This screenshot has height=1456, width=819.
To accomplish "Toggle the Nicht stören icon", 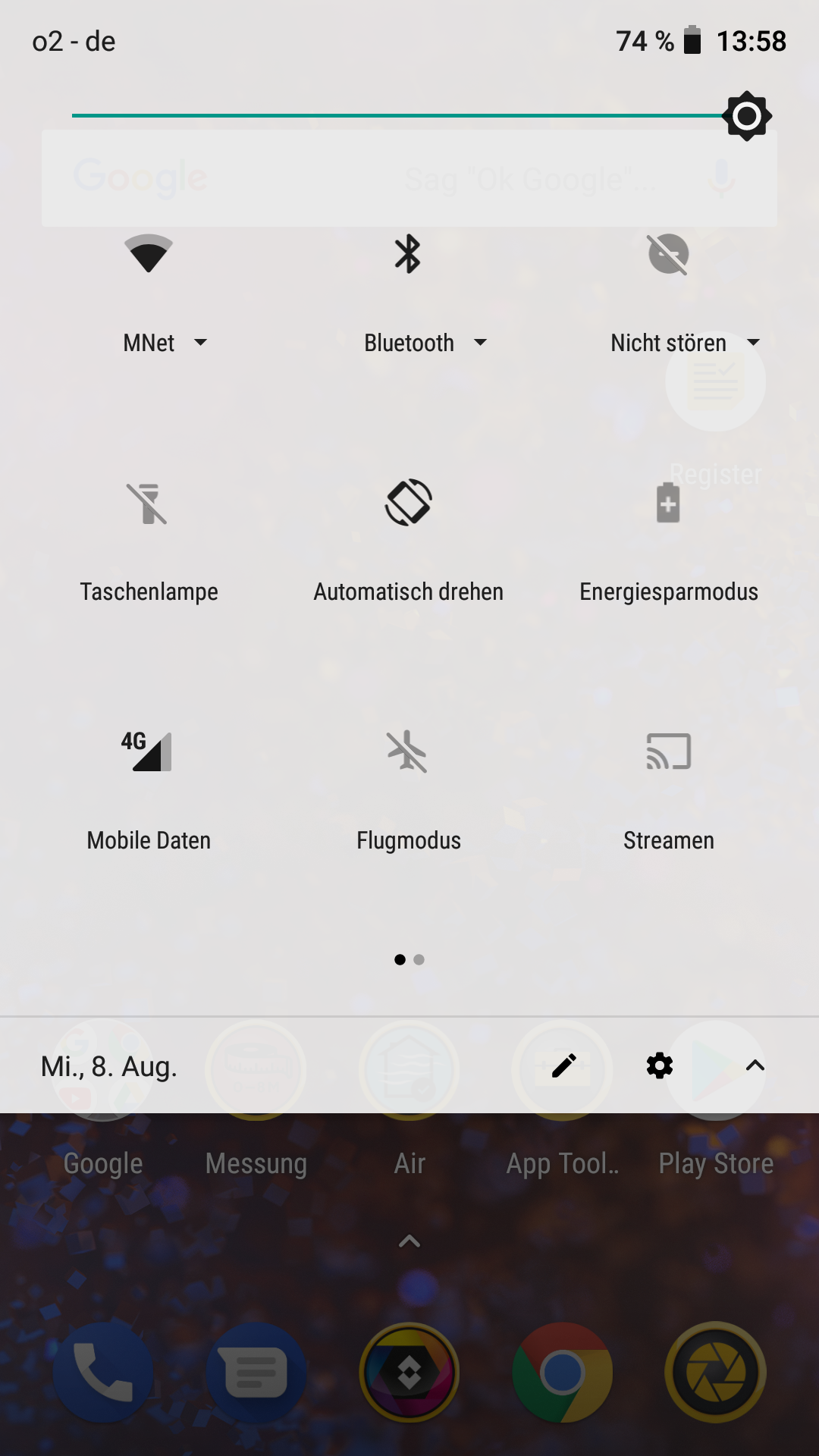I will [668, 254].
